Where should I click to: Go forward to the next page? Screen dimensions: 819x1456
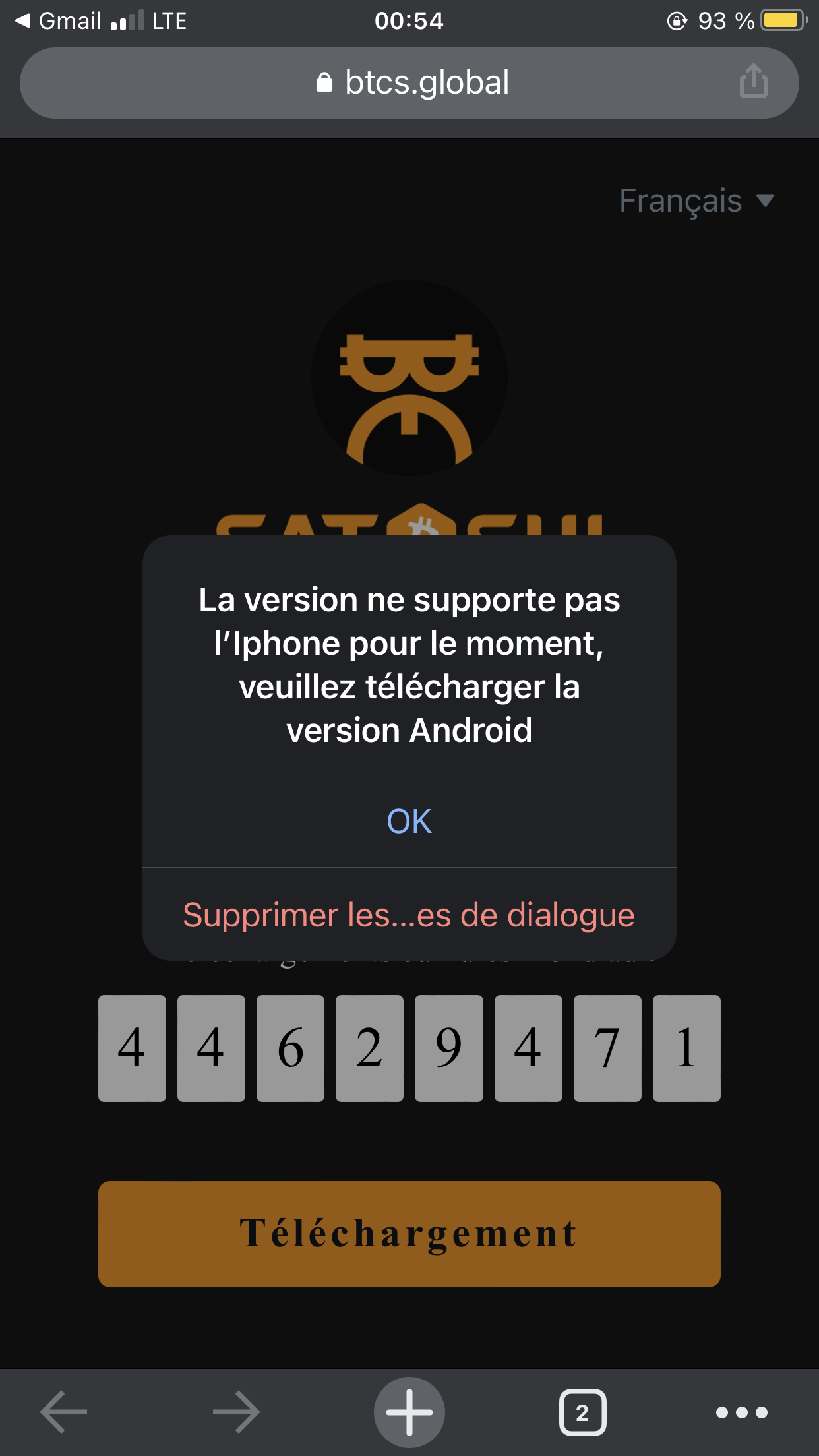[x=236, y=1412]
